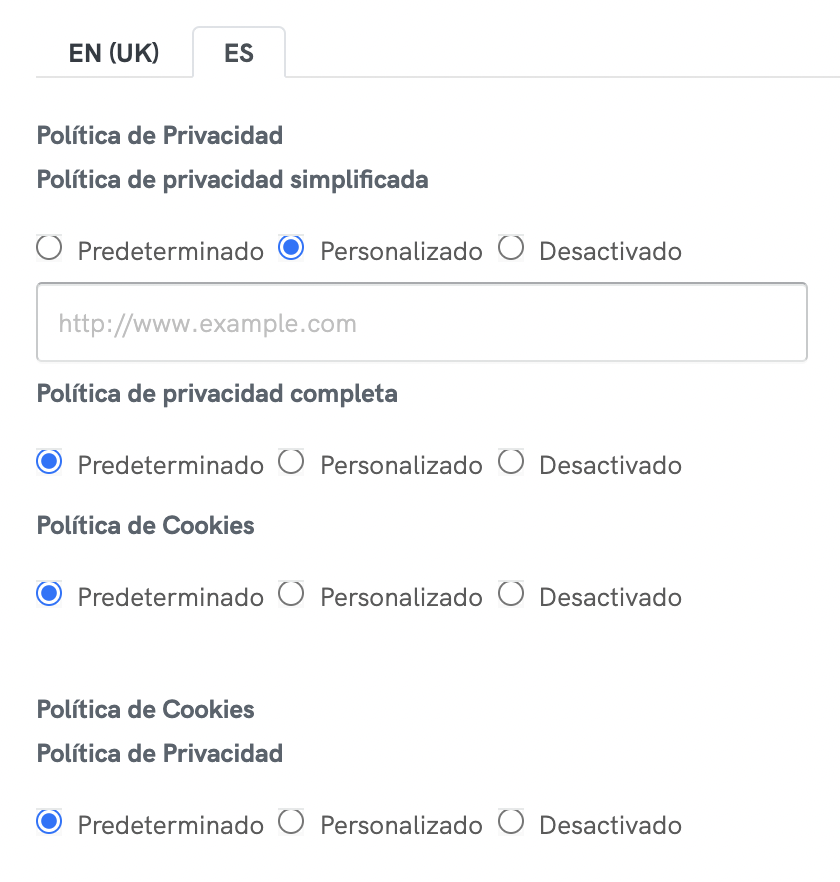Click the first Política de Cookies heading

coord(145,525)
